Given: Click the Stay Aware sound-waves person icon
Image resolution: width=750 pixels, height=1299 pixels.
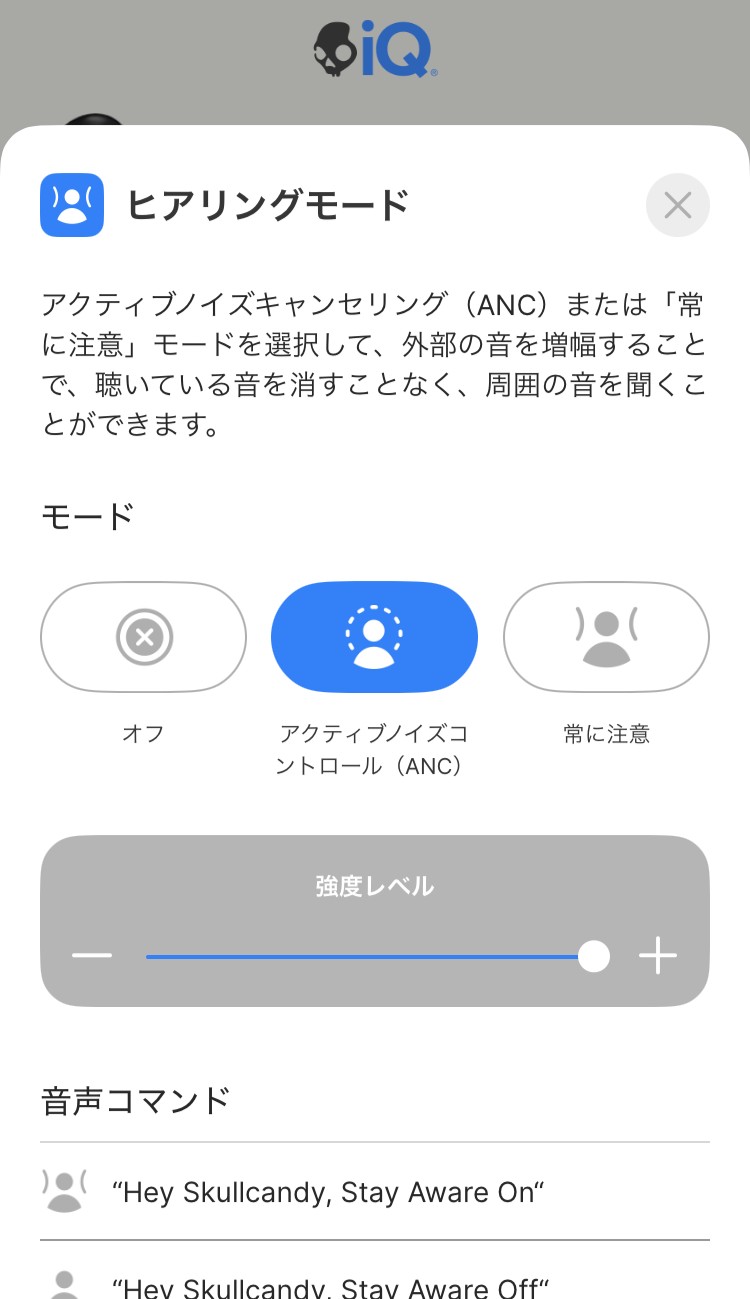Looking at the screenshot, I should point(606,636).
